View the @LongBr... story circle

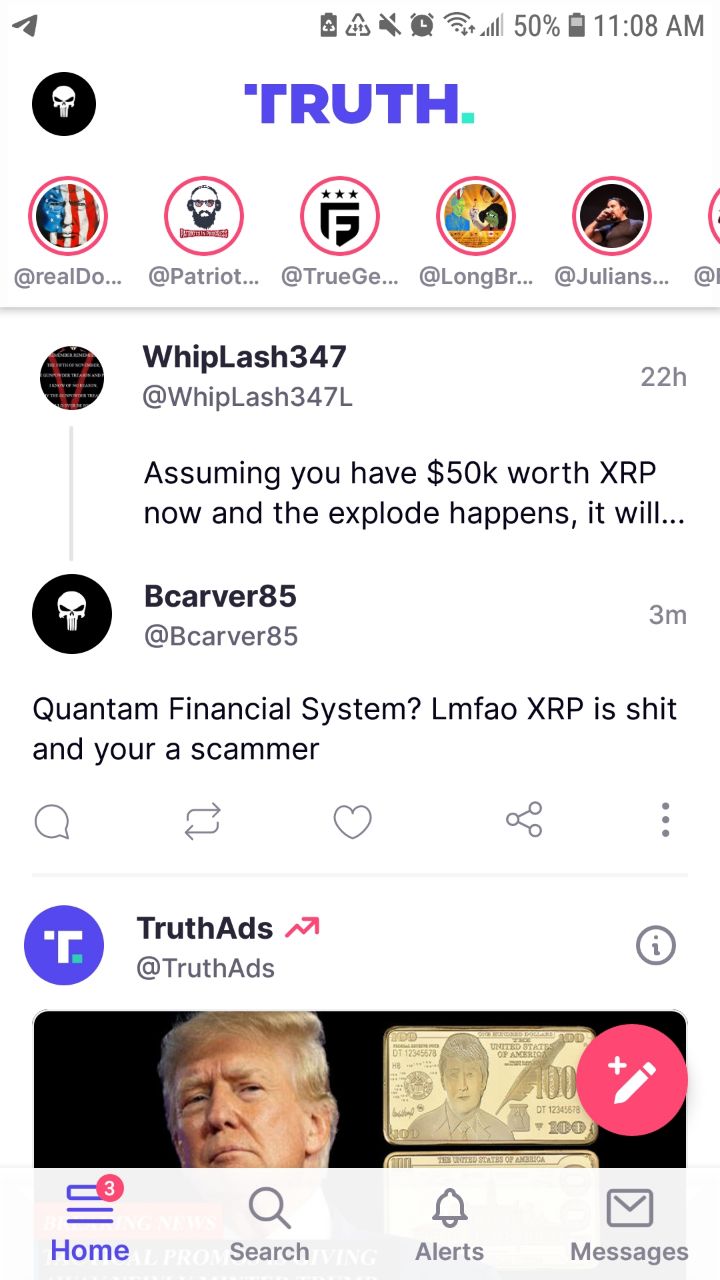pyautogui.click(x=476, y=217)
